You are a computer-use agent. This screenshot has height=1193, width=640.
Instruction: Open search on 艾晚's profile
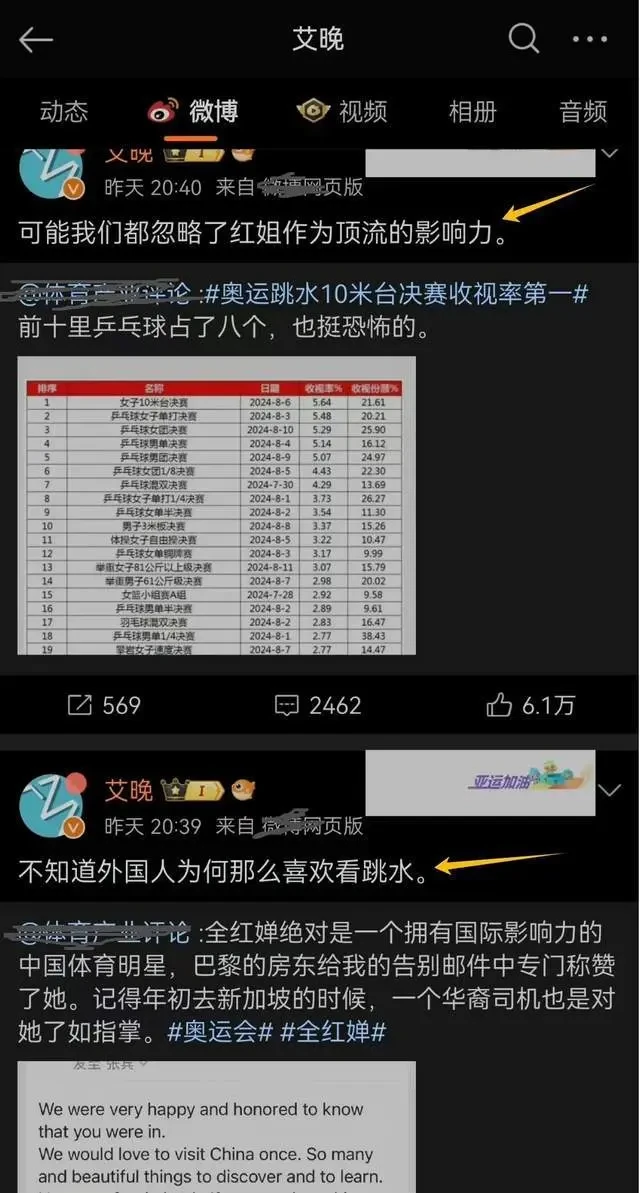(x=523, y=40)
